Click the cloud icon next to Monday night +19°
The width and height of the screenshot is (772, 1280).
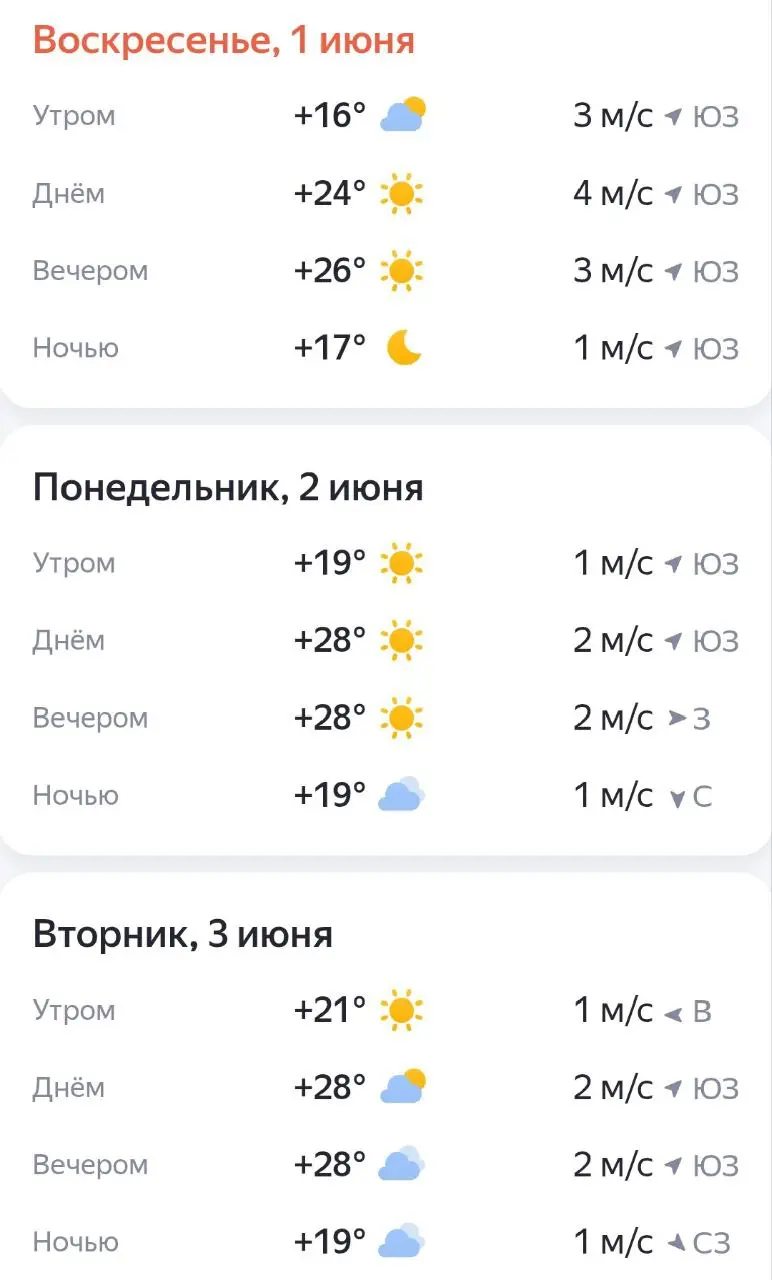pyautogui.click(x=404, y=793)
